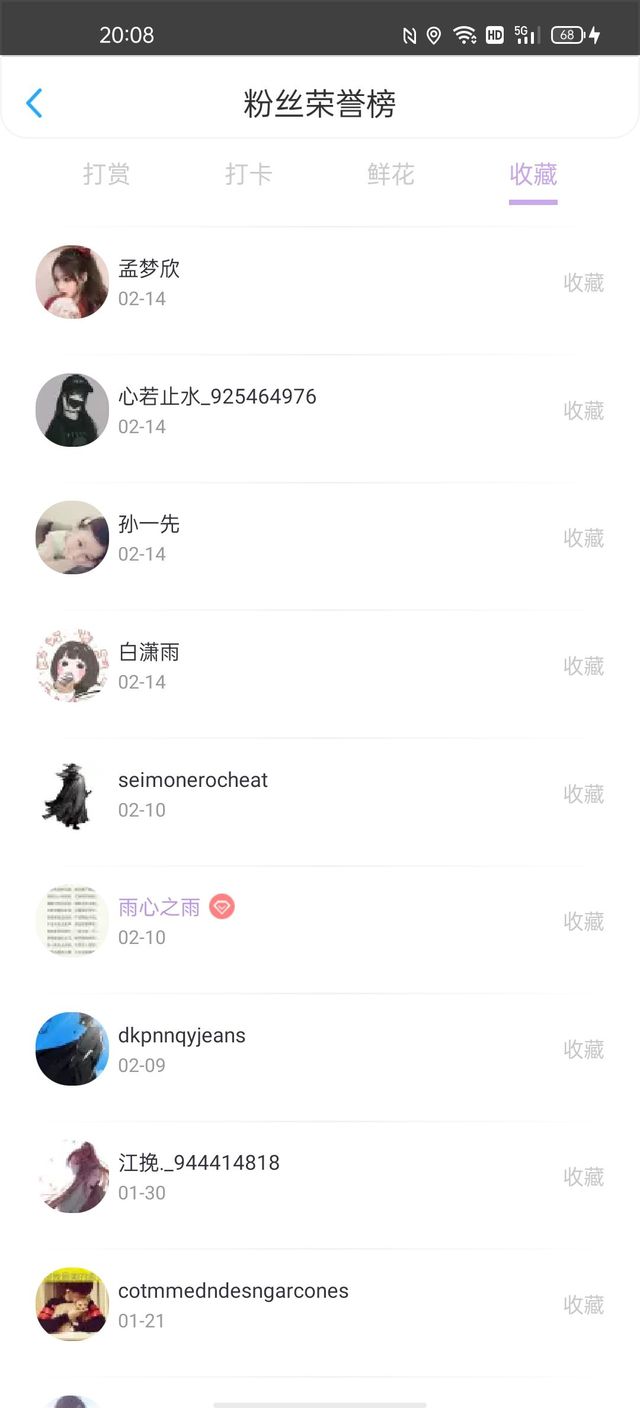
Task: Open the seimonerocheat row
Action: (320, 794)
